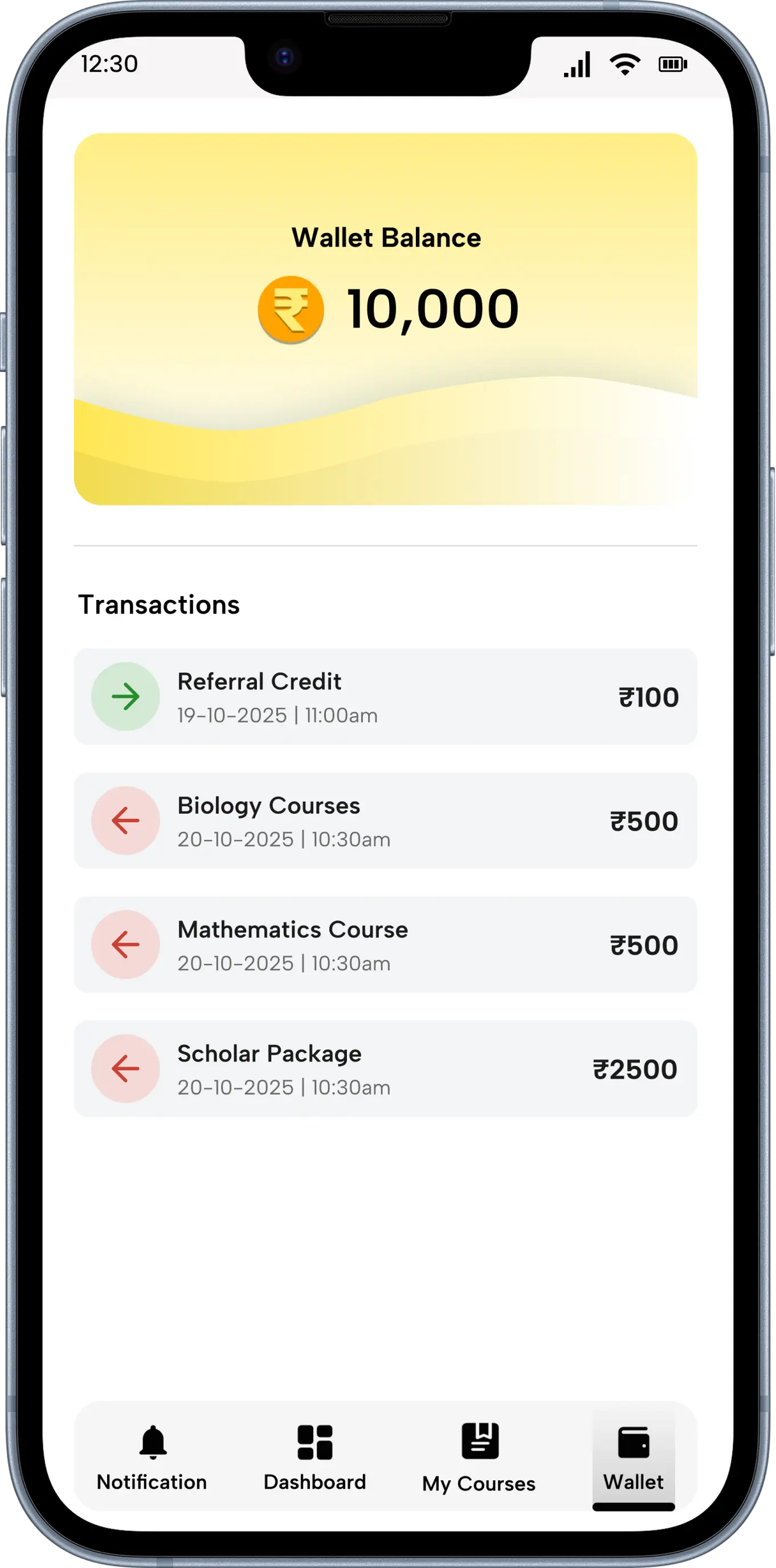Select the Wallet tab

633,1457
